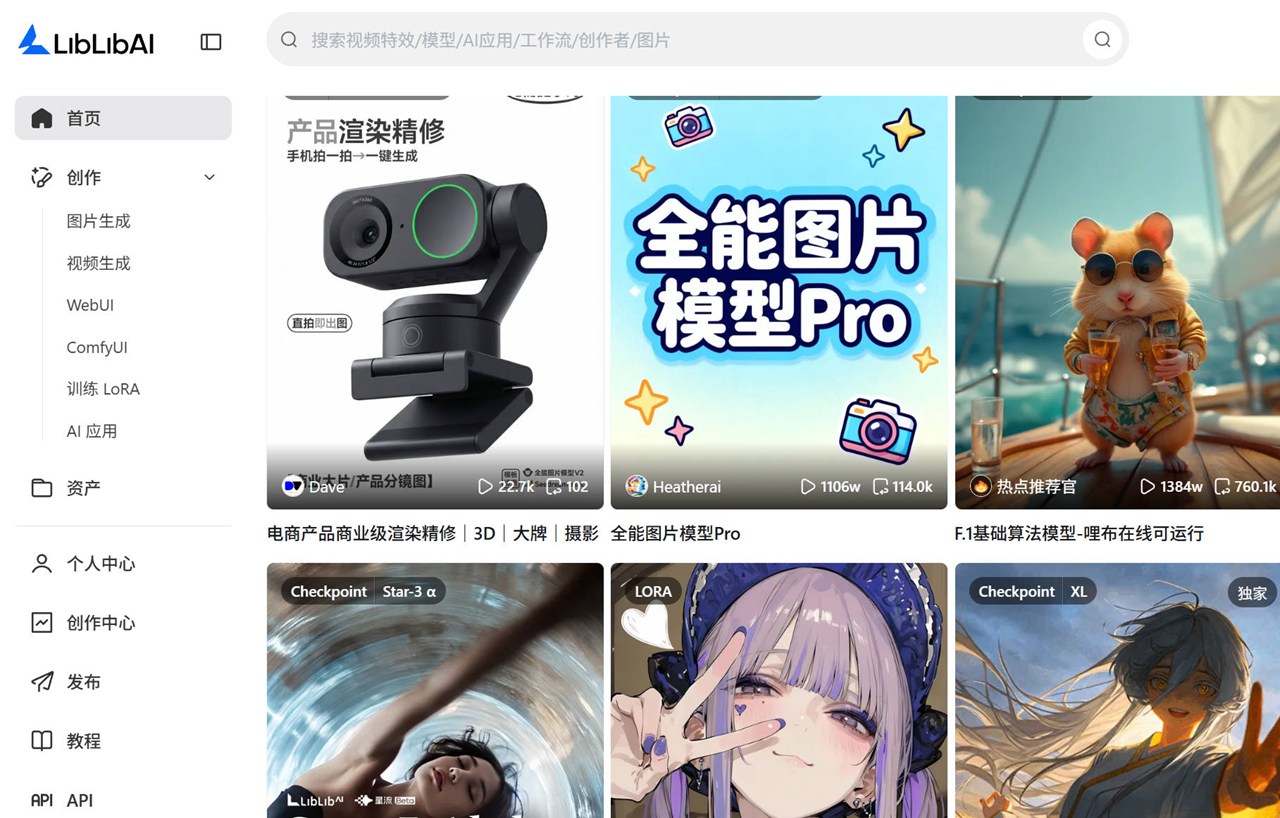Open ComfyUI from the sidebar
Screen dimensions: 1280x818
(97, 347)
